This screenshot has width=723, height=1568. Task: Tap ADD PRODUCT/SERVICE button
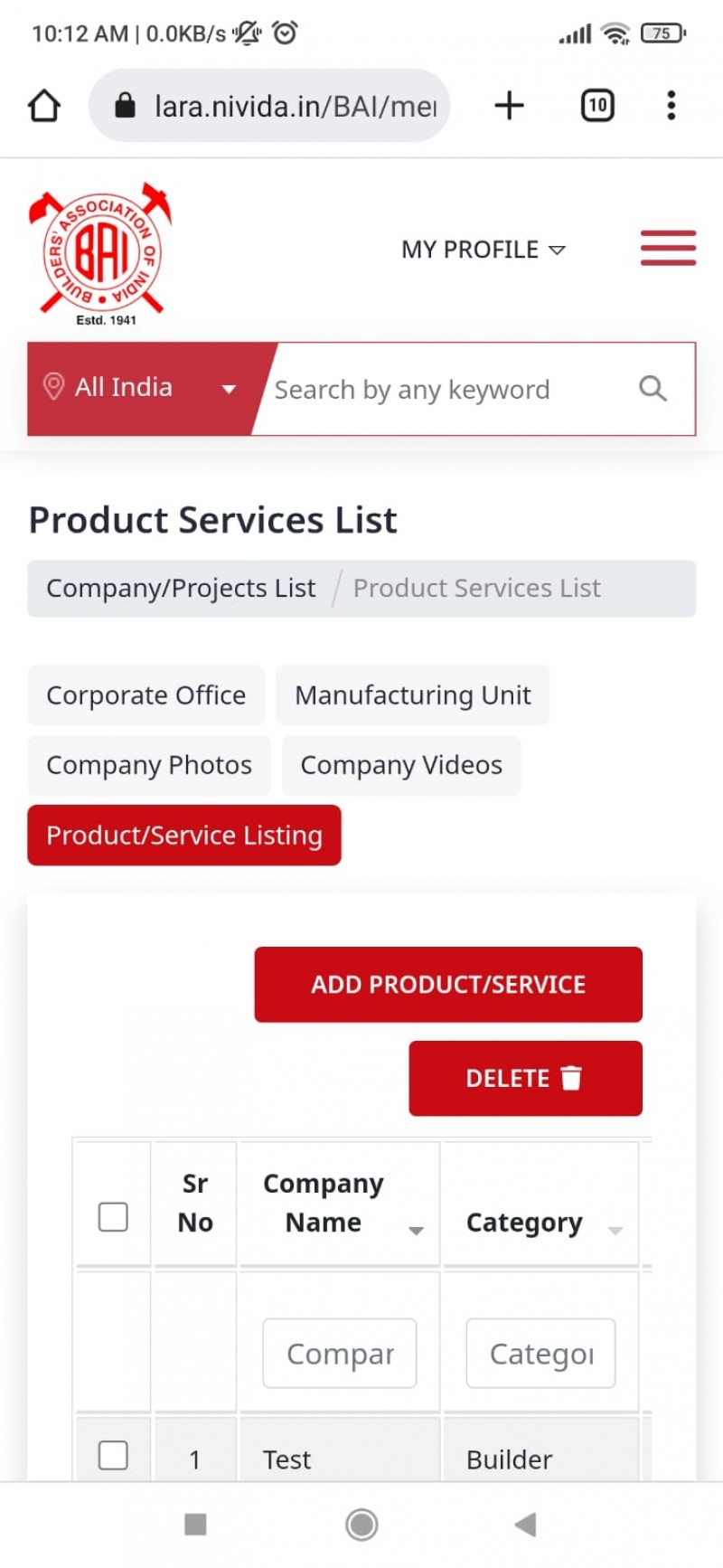[x=448, y=985]
